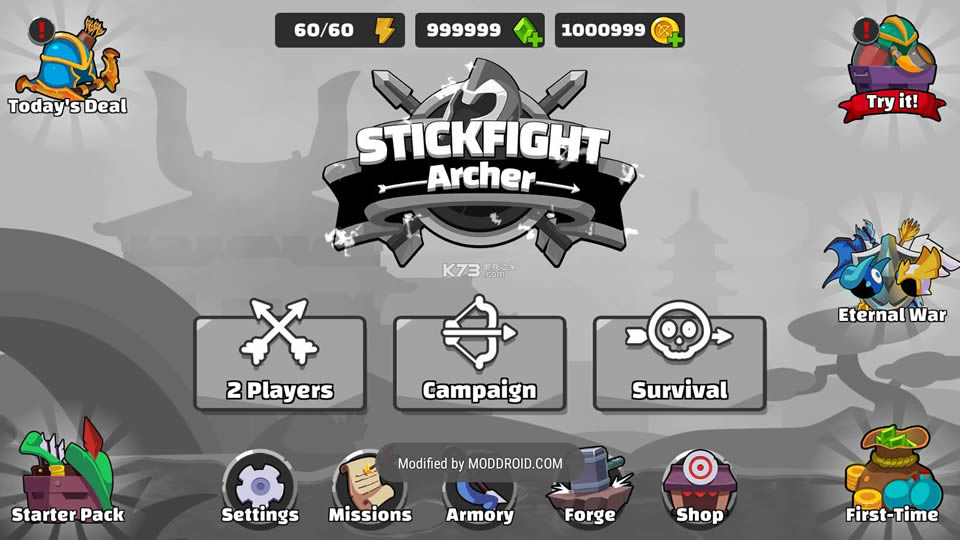The image size is (960, 540).
Task: Add more gold coins
Action: (x=667, y=31)
